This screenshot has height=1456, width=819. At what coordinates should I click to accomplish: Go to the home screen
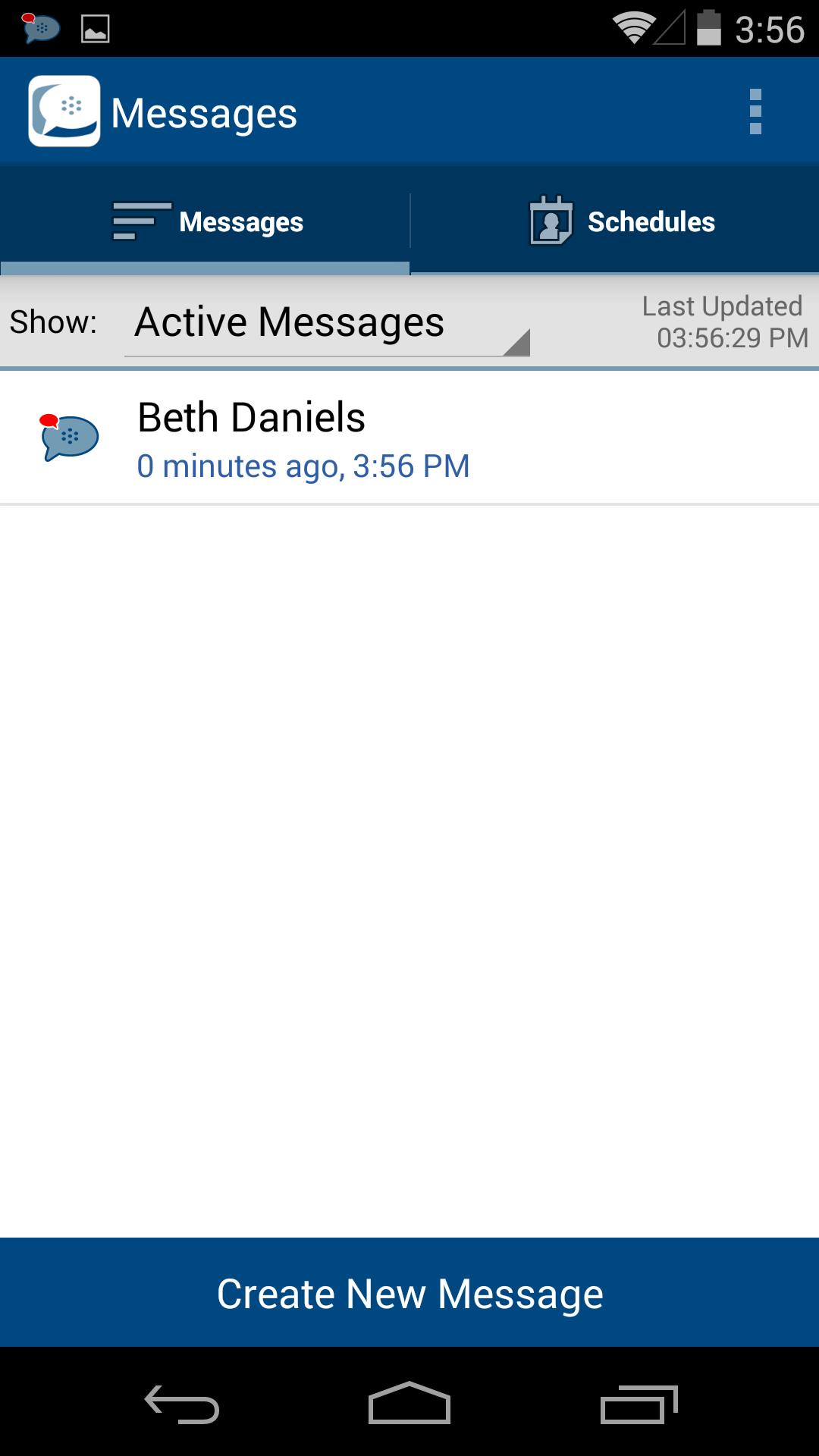coord(409,1404)
